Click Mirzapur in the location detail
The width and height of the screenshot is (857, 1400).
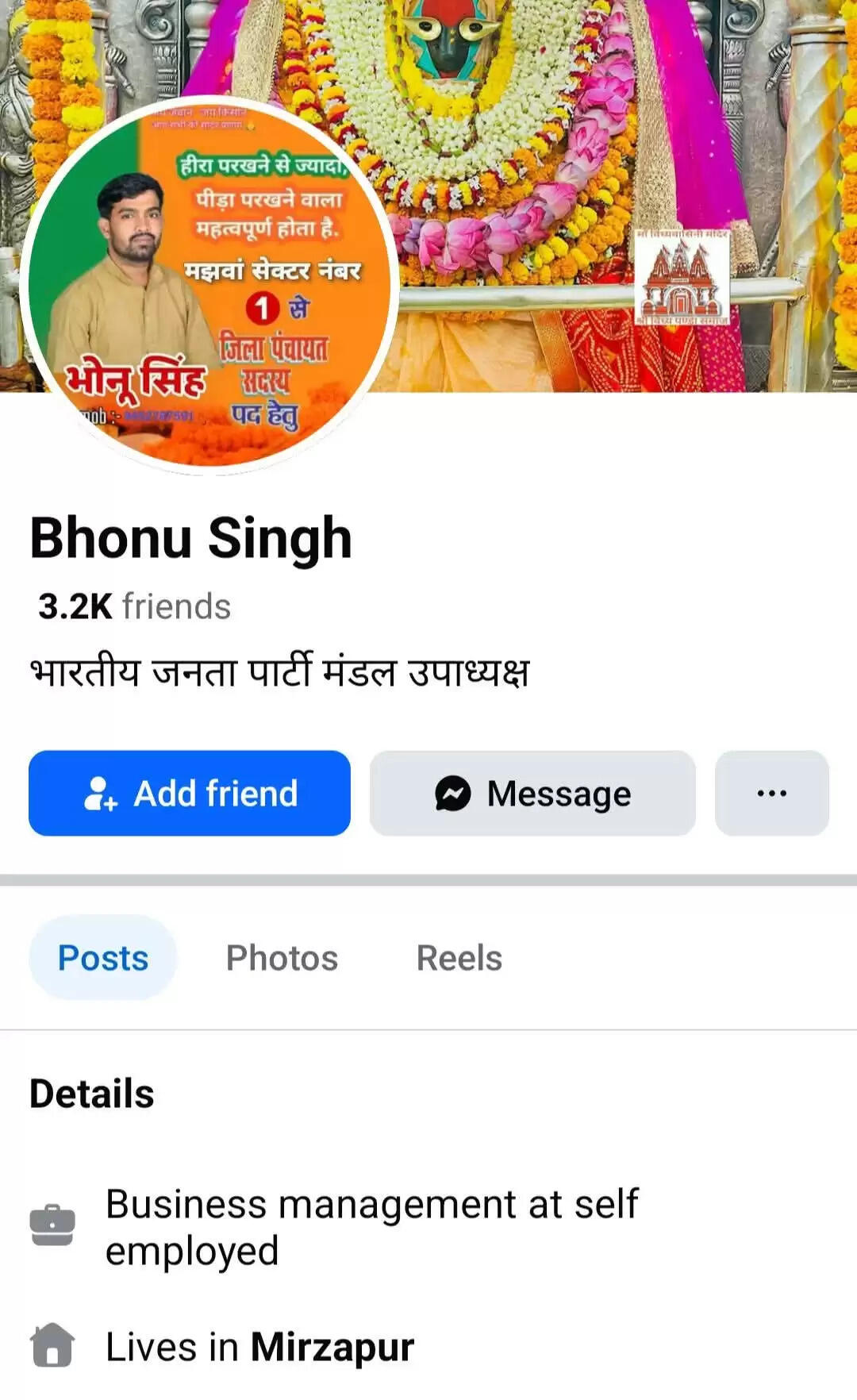coord(334,1345)
